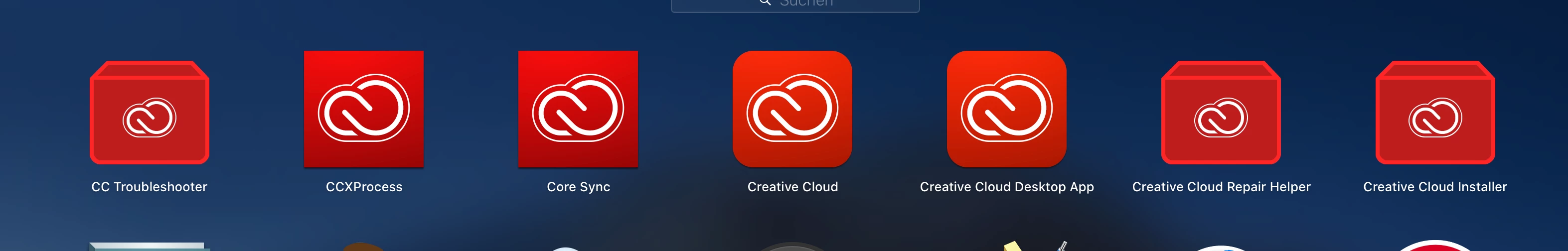Viewport: 1568px width, 251px height.
Task: Launch Creative Cloud Installer
Action: click(1435, 113)
